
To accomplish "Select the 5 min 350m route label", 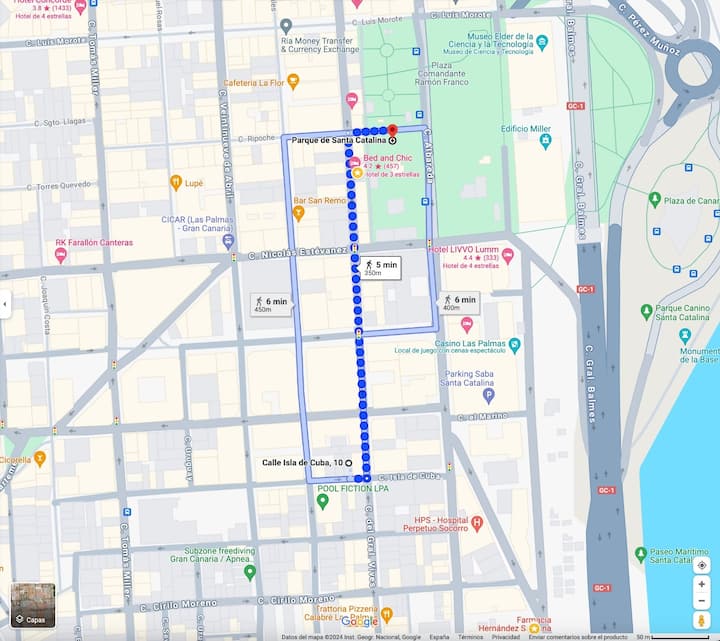I will tap(381, 268).
